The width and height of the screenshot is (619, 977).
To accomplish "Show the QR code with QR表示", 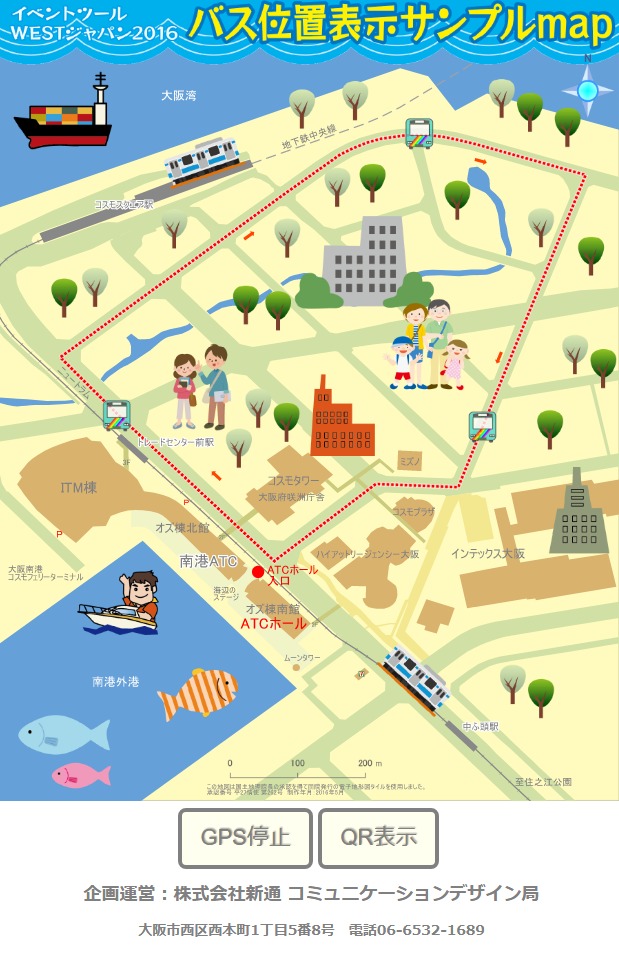I will [378, 838].
